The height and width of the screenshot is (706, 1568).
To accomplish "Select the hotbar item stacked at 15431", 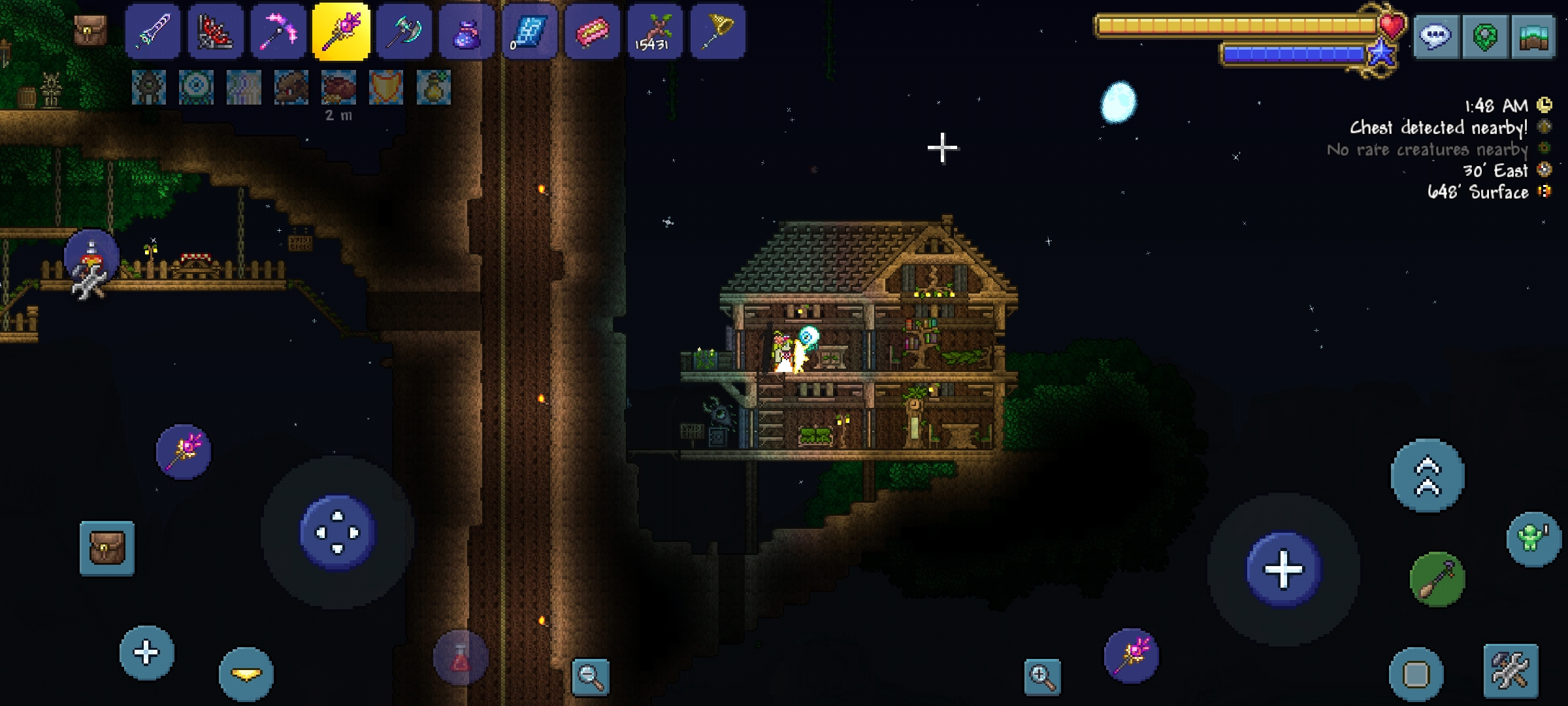I will [x=655, y=31].
